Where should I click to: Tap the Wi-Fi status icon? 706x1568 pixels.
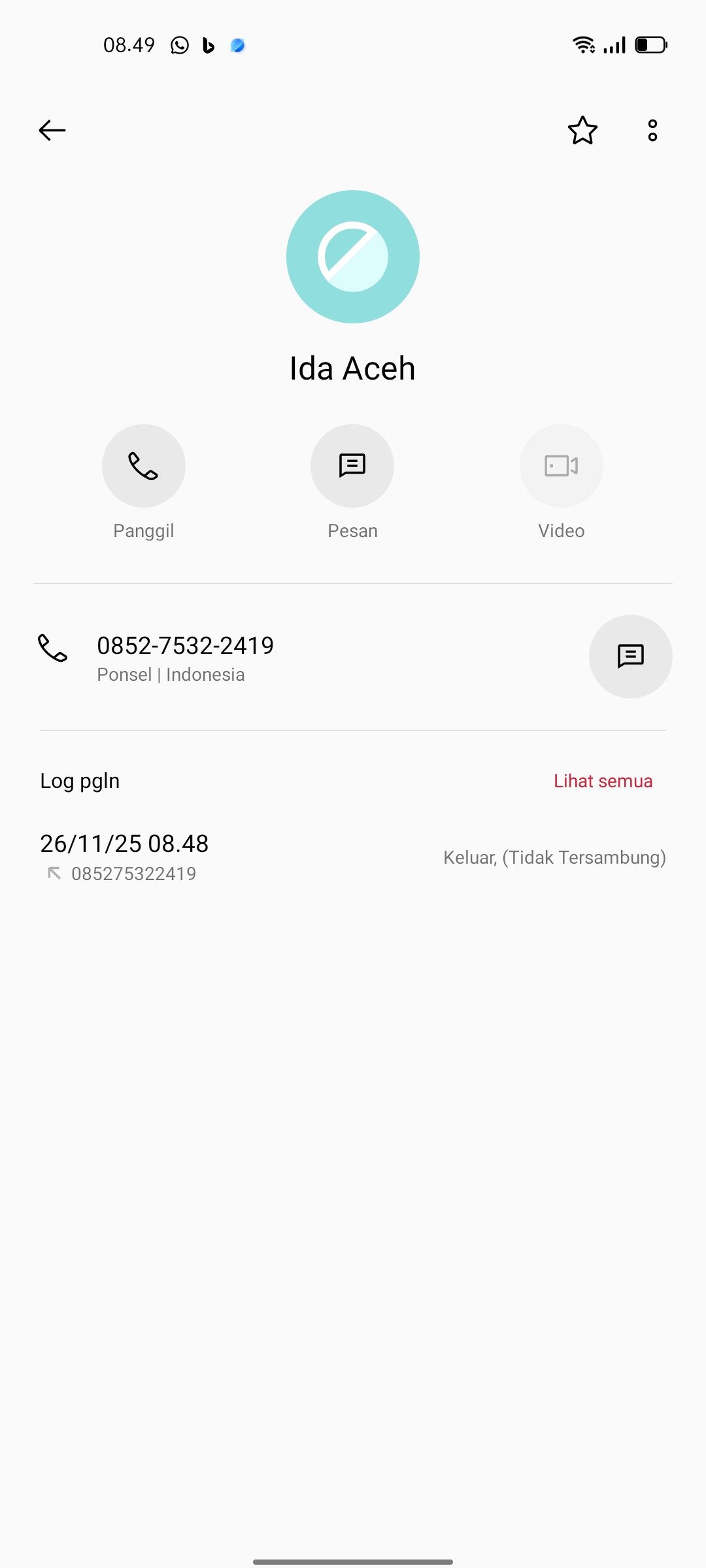(x=582, y=44)
